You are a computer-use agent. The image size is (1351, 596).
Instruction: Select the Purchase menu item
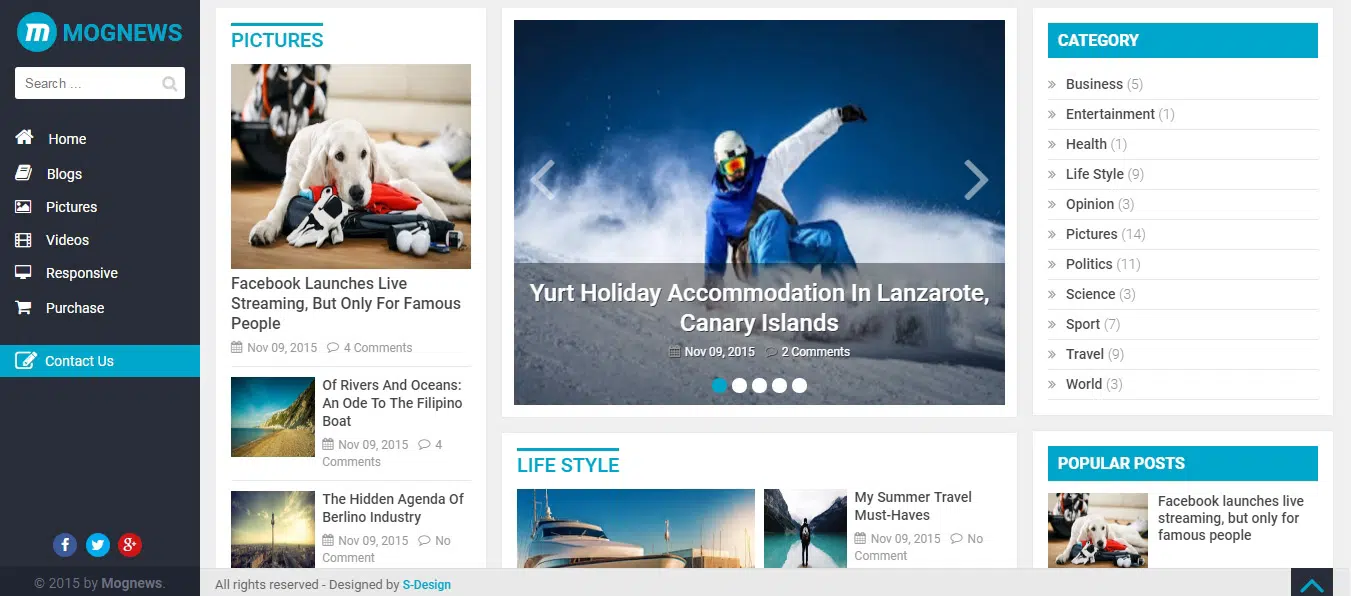click(x=75, y=308)
